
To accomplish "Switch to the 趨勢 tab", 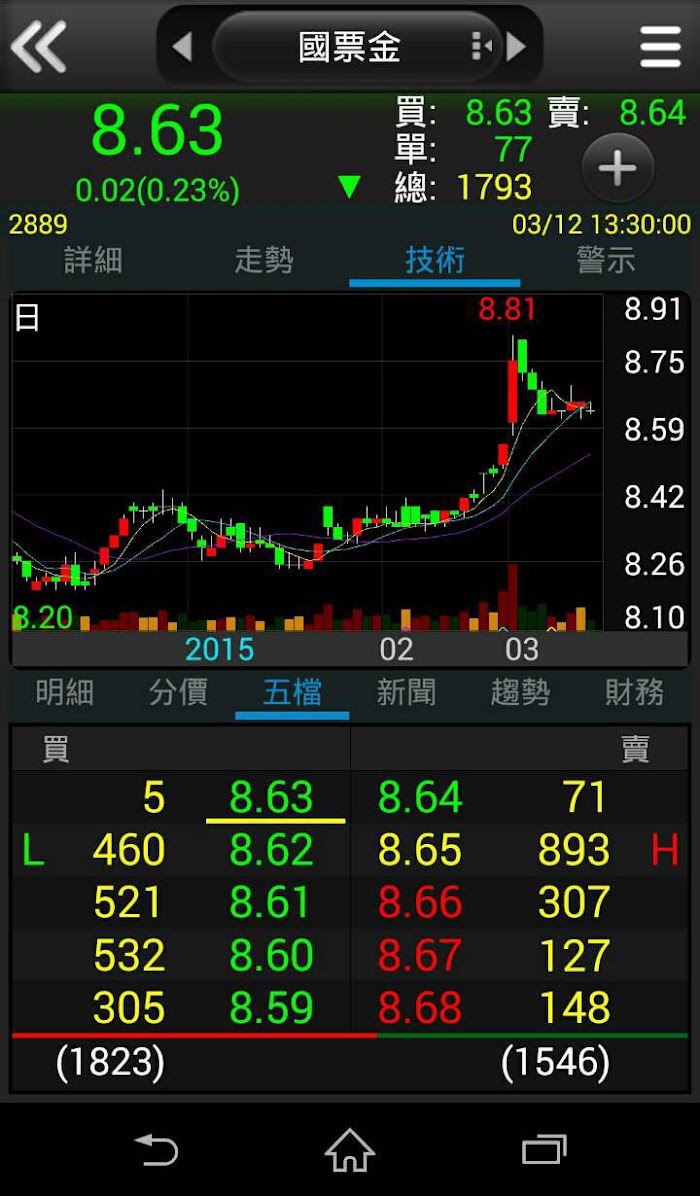I will click(520, 693).
